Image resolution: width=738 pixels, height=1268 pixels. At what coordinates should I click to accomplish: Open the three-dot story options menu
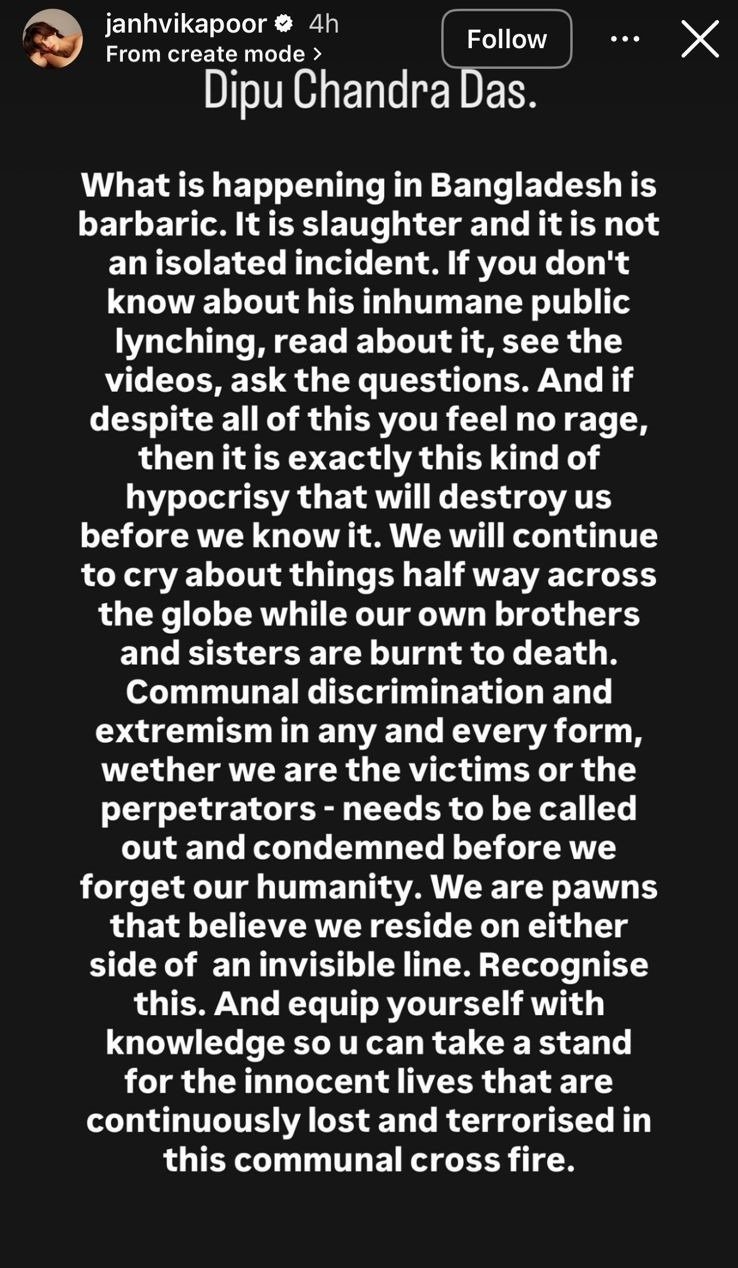coord(625,39)
